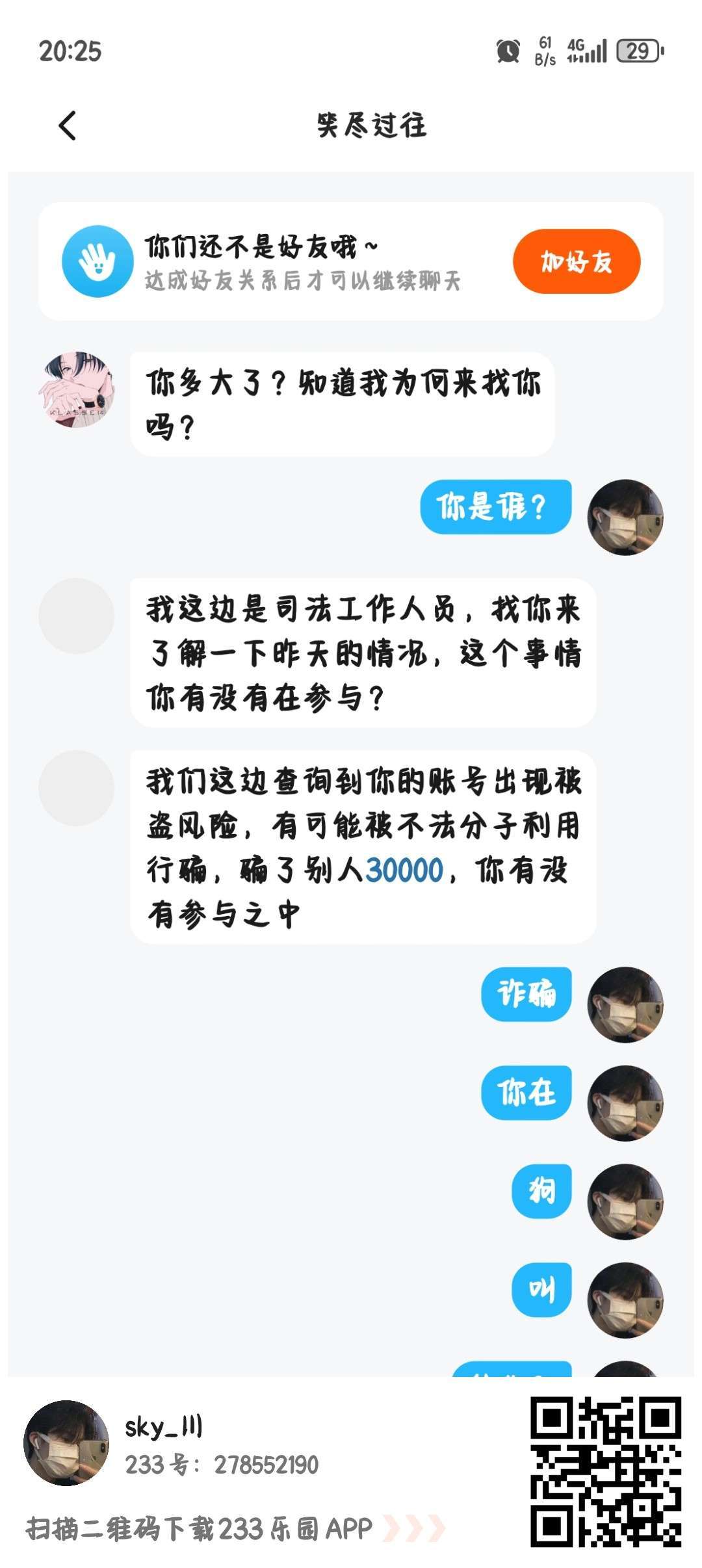Image resolution: width=702 pixels, height=1568 pixels.
Task: View profile avatar beside the 诈骗 message
Action: tap(625, 1004)
